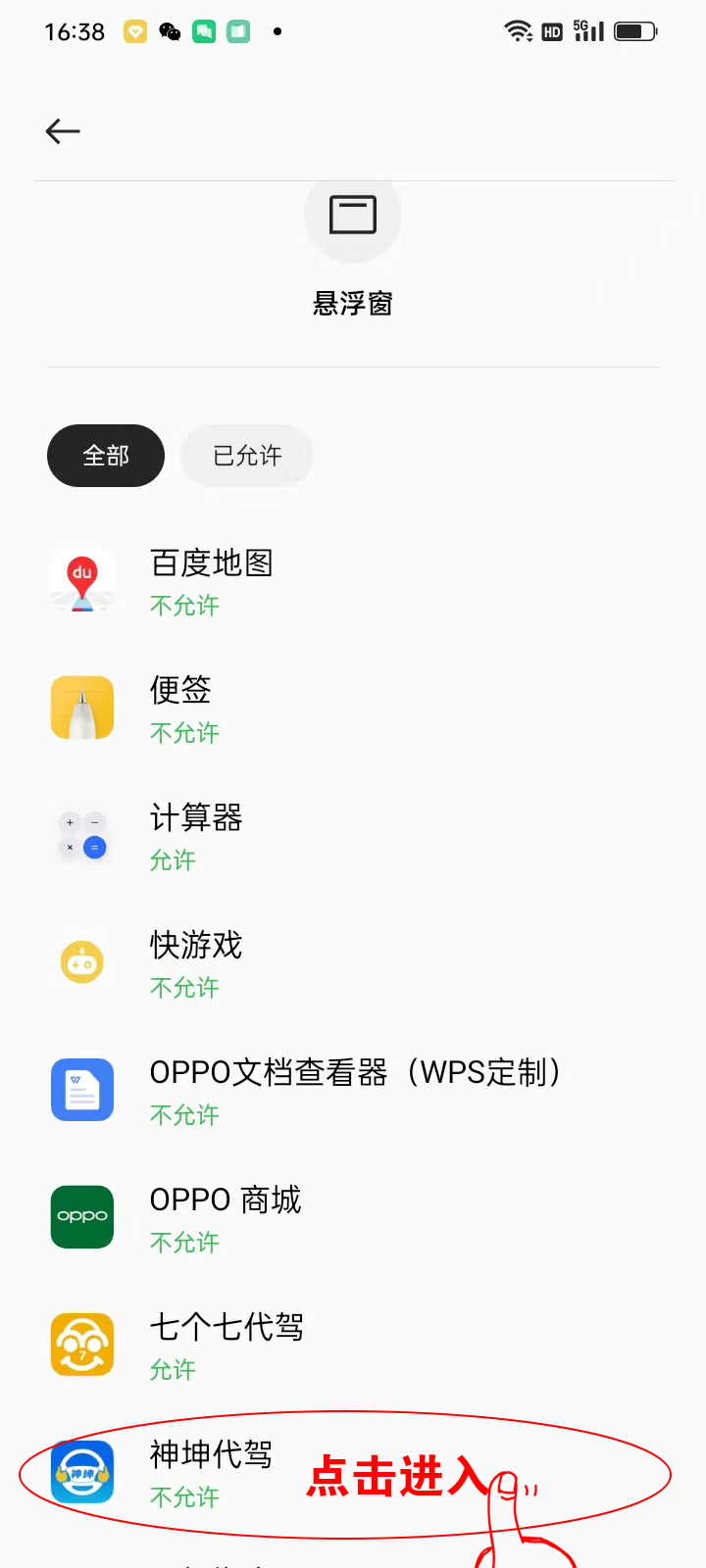Open 神坤代驾 floating window setting
This screenshot has width=706, height=1568.
click(x=211, y=1473)
